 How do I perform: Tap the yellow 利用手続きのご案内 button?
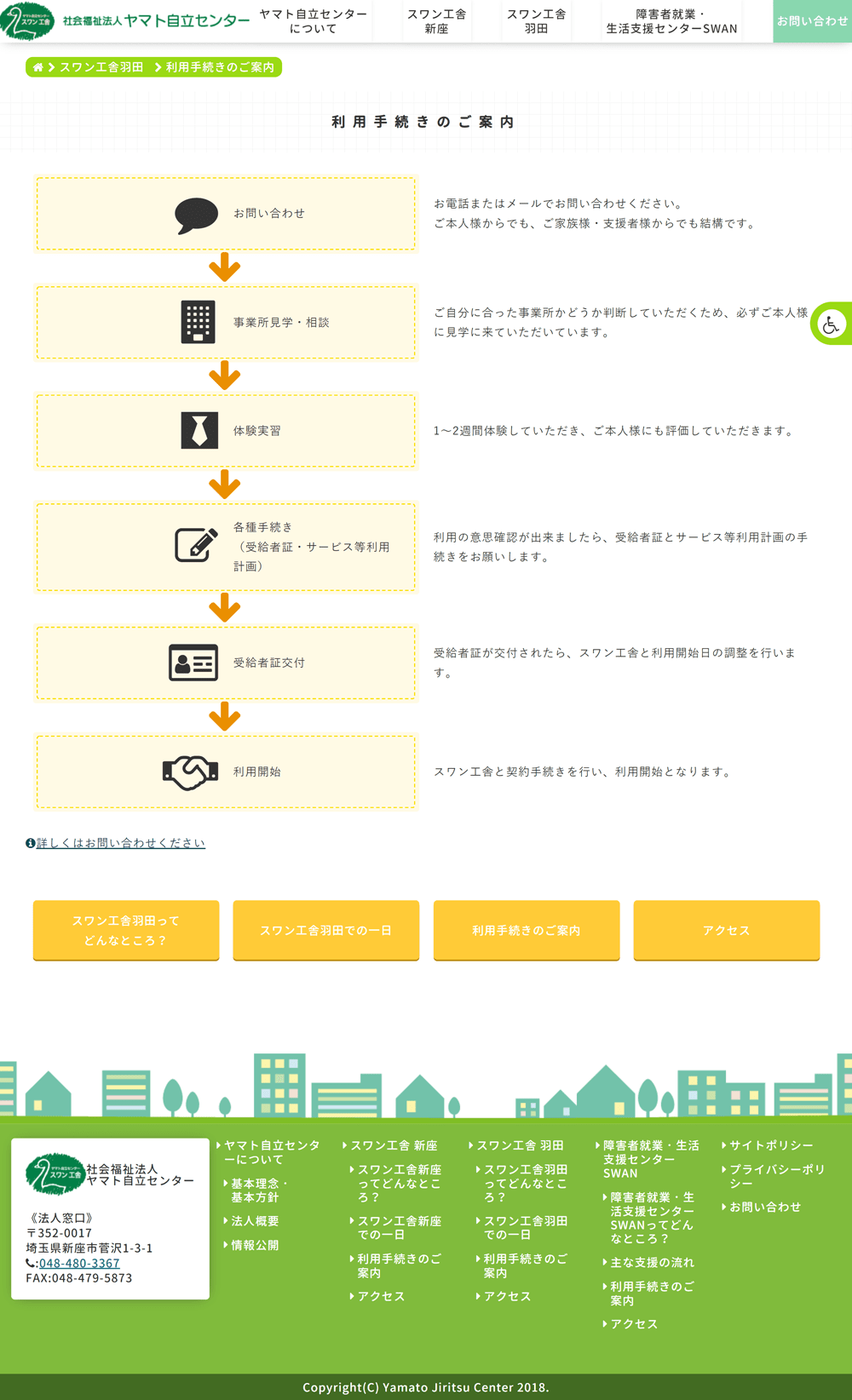[x=527, y=931]
